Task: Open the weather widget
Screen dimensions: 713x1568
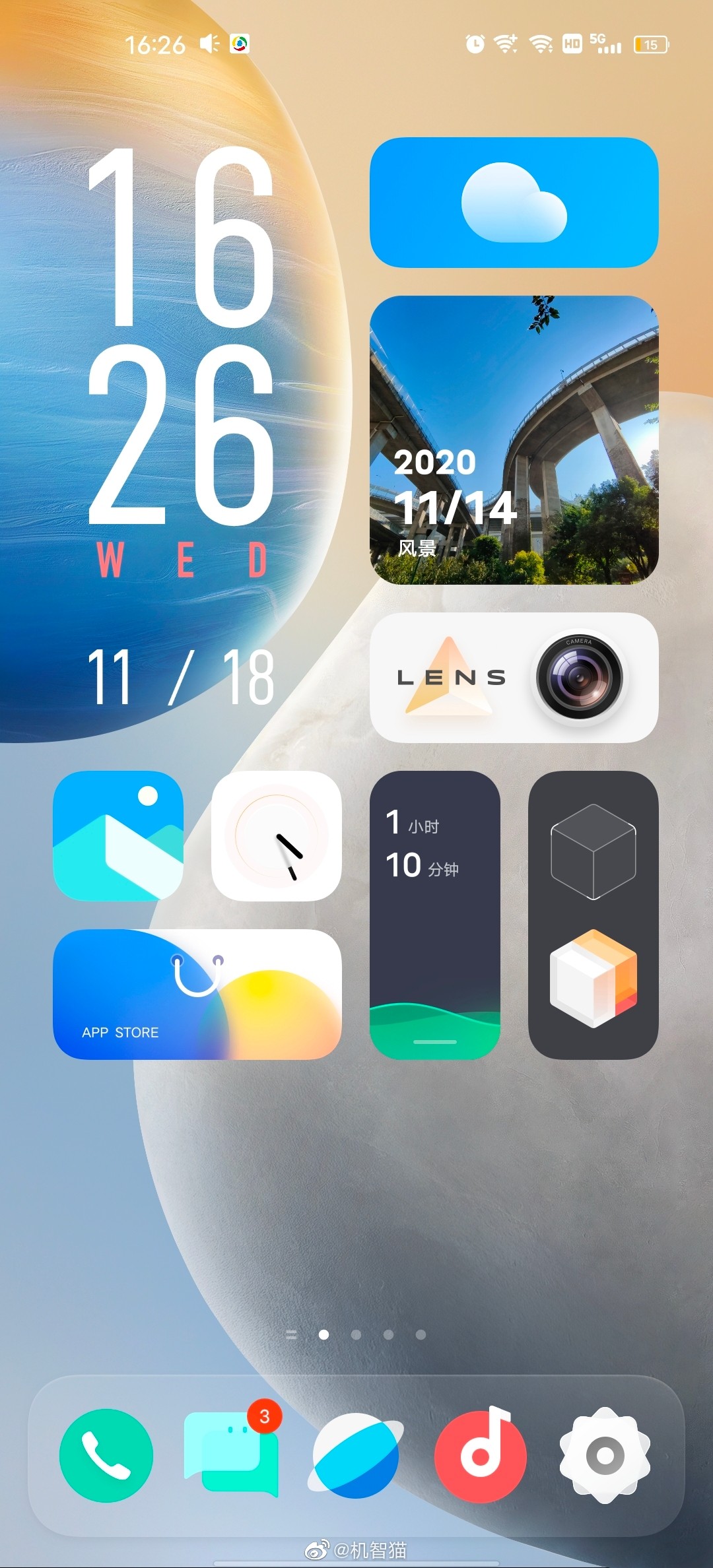Action: pyautogui.click(x=514, y=203)
